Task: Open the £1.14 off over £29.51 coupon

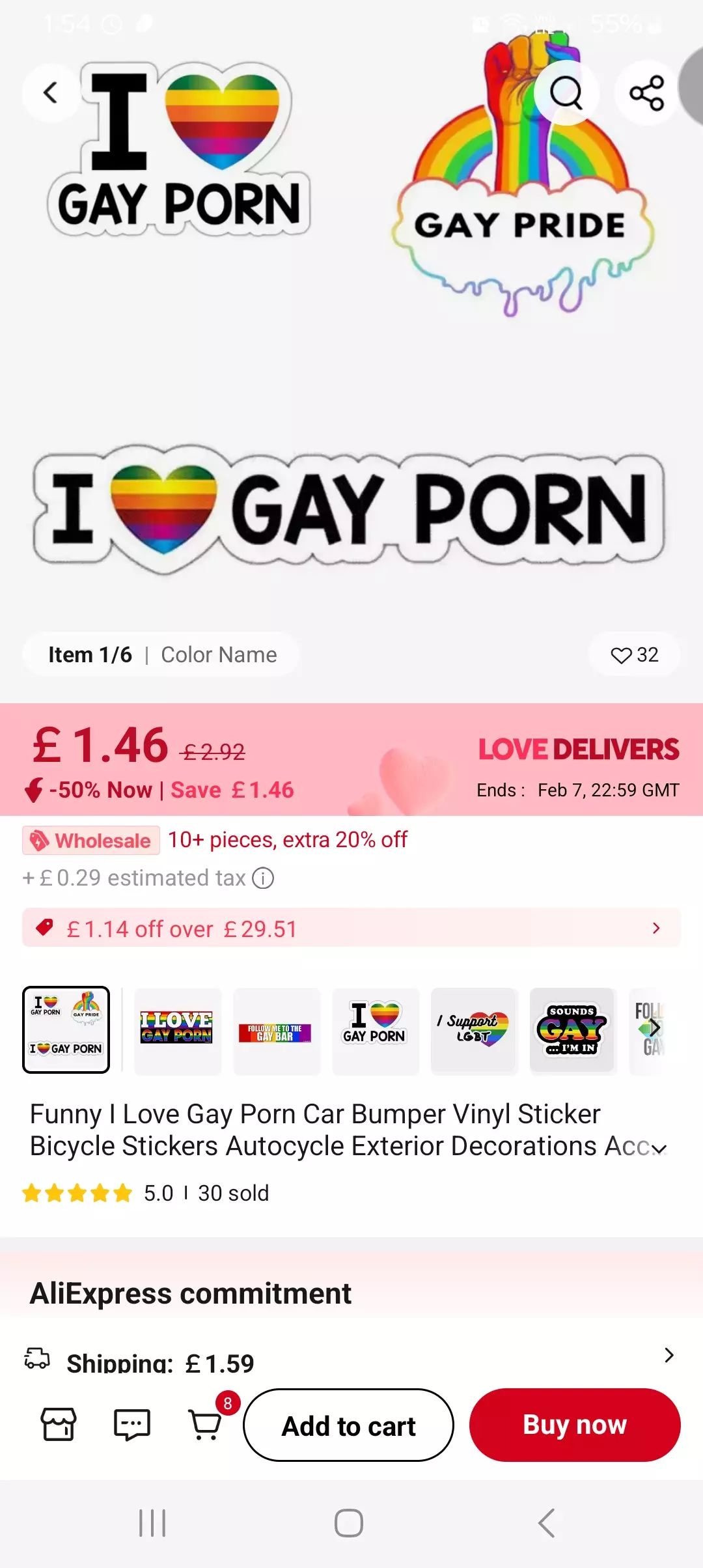Action: pyautogui.click(x=351, y=928)
